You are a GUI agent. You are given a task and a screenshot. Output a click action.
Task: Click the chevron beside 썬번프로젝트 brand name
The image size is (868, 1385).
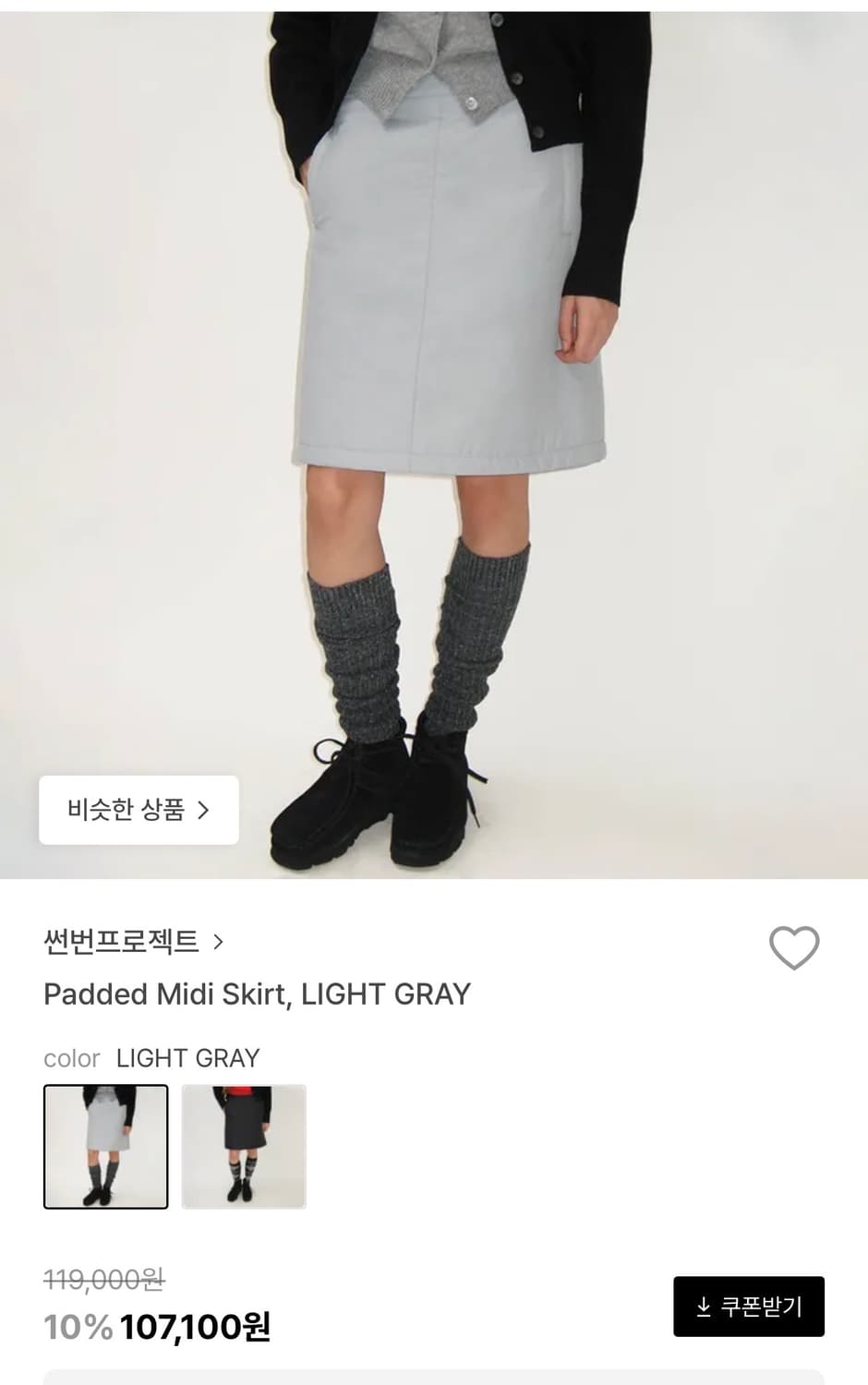tap(221, 941)
